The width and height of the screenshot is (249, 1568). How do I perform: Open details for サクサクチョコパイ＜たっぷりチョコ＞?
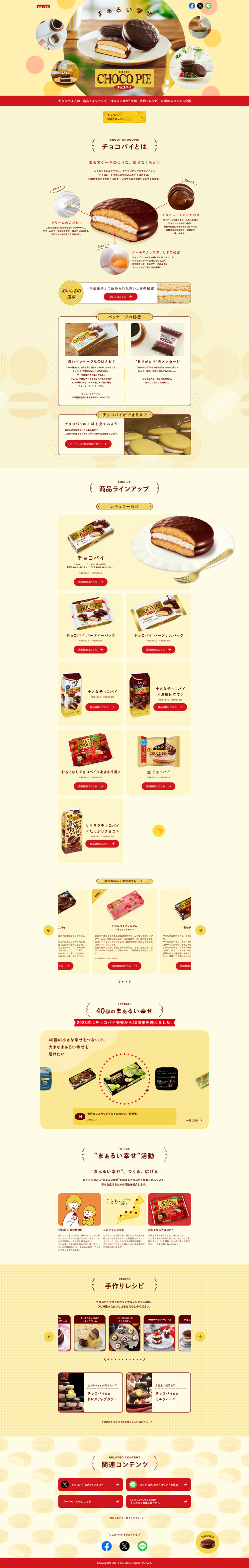102,844
